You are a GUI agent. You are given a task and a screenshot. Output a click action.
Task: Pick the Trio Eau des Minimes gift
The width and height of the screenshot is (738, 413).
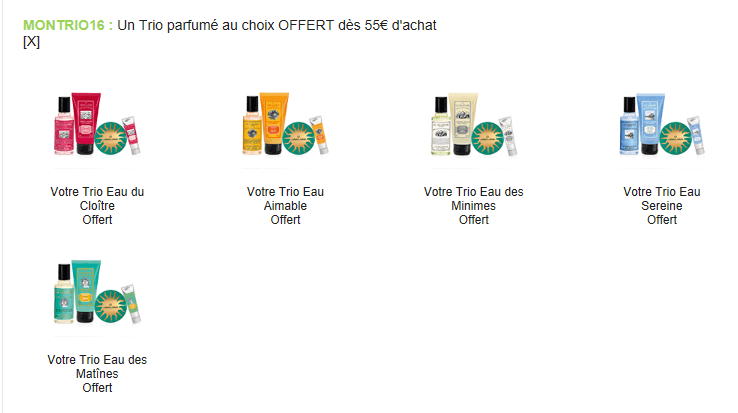(x=474, y=125)
